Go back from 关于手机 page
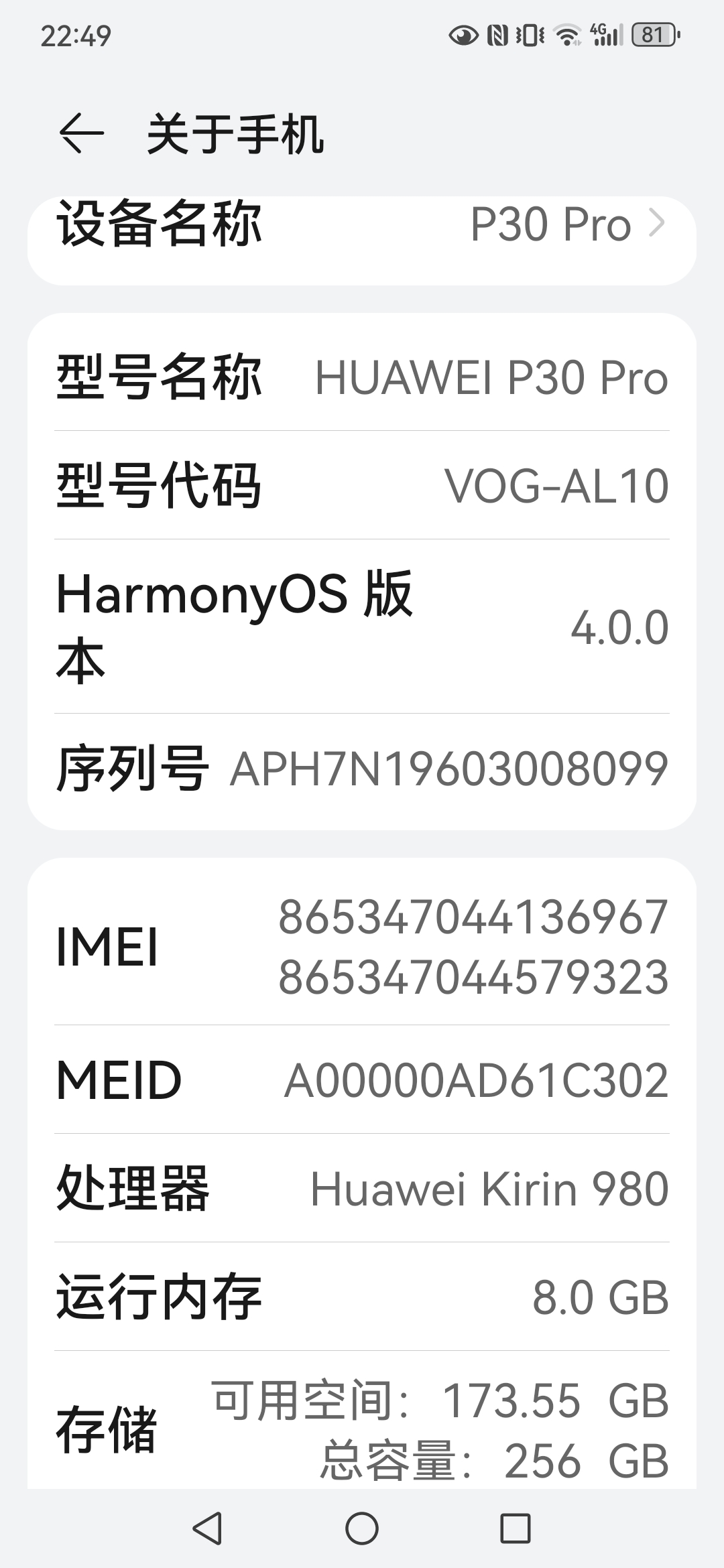 coord(81,133)
